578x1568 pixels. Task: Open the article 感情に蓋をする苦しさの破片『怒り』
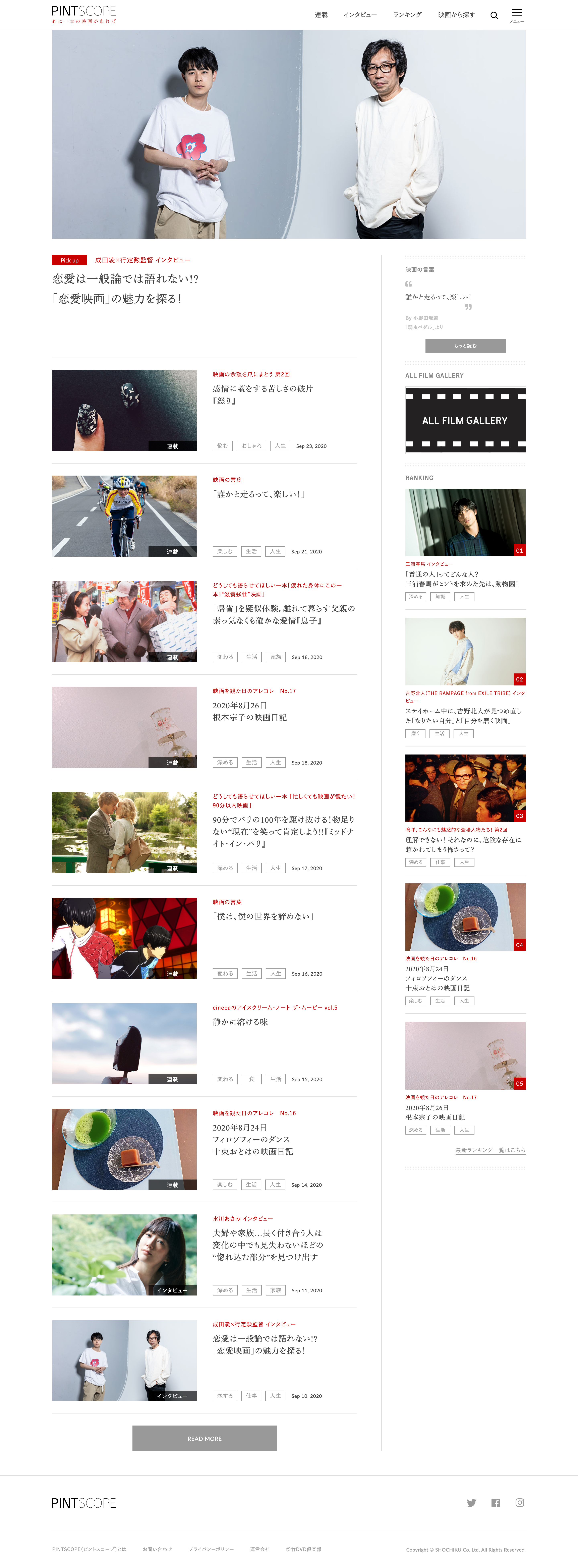point(263,394)
